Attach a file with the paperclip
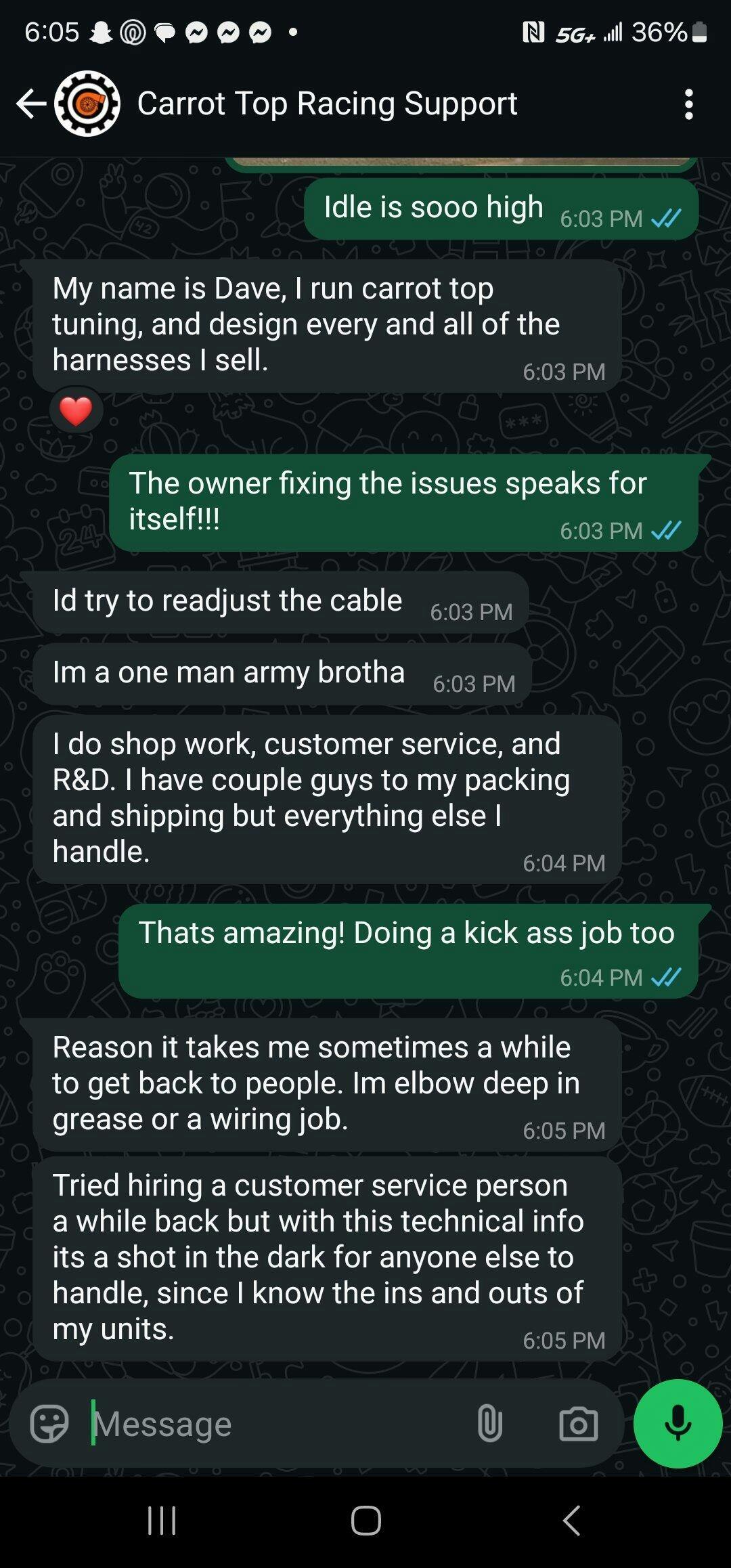The image size is (731, 1568). 489,1423
